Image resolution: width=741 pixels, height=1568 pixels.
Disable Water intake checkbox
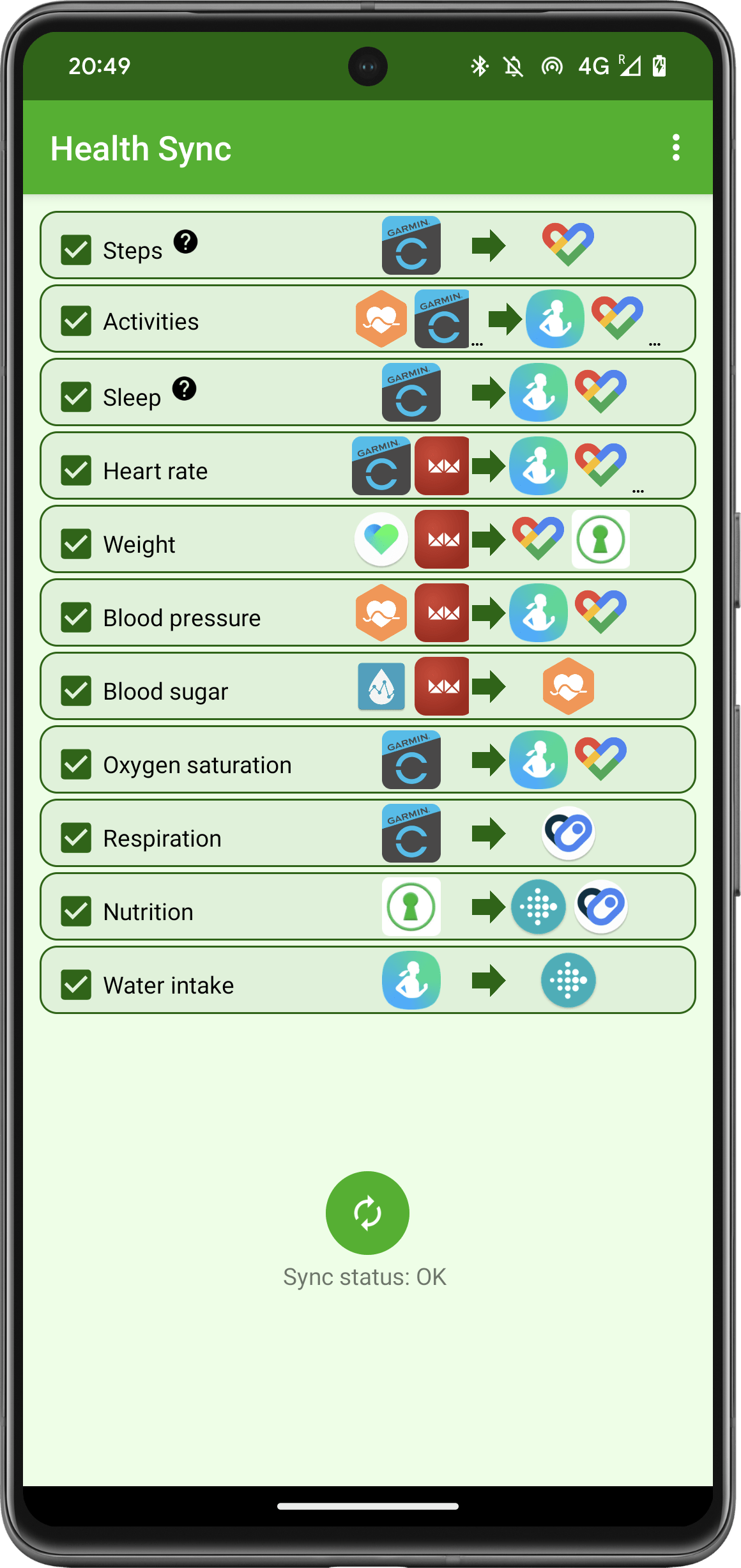(x=76, y=985)
